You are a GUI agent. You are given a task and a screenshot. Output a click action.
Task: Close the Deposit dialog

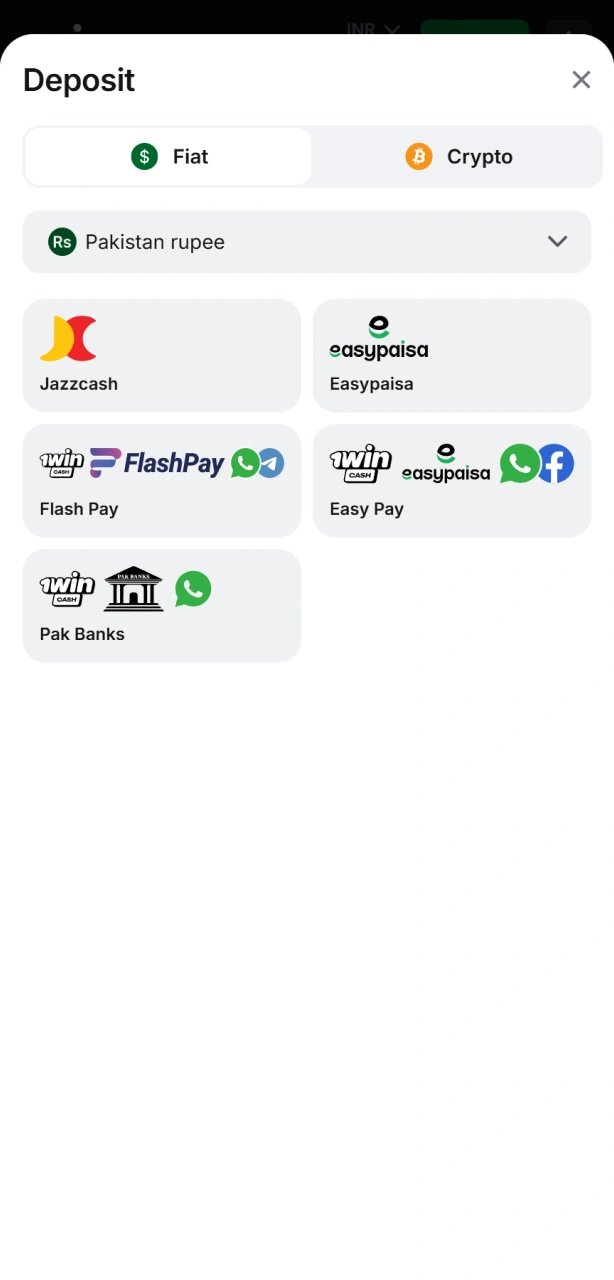pyautogui.click(x=581, y=80)
